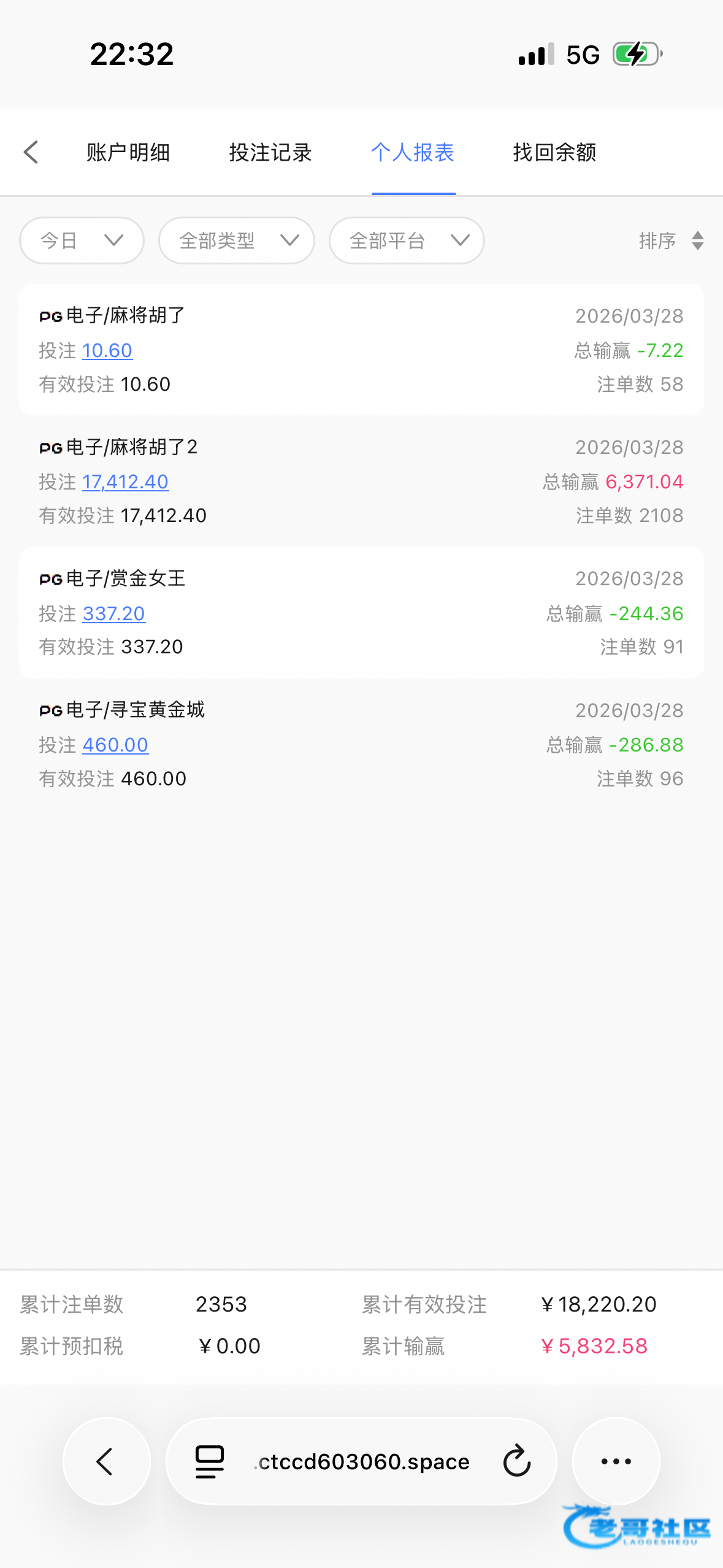Reload the page with the refresh icon
This screenshot has width=723, height=1568.
coord(516,1461)
